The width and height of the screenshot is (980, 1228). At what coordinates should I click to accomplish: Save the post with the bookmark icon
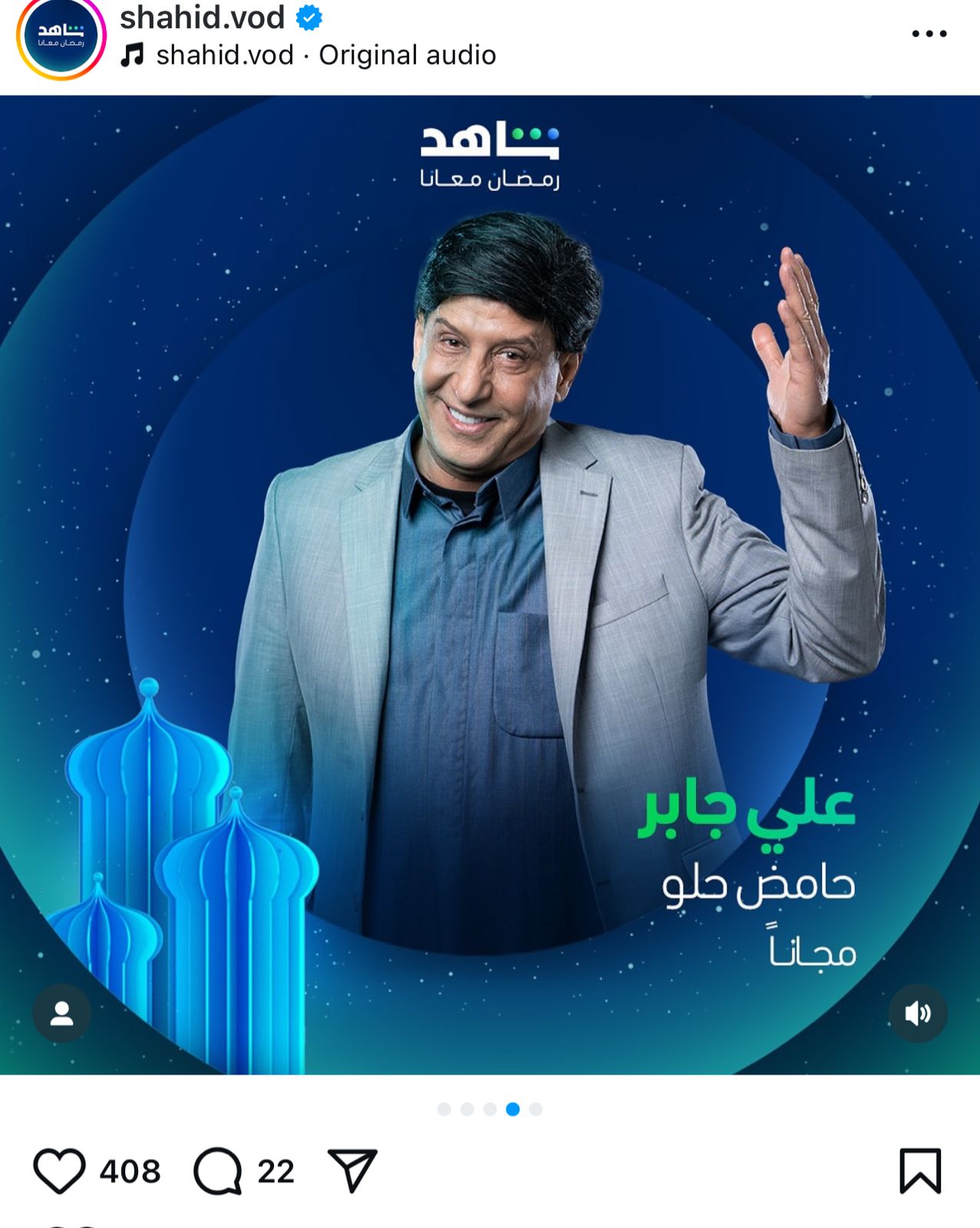coord(919,1170)
